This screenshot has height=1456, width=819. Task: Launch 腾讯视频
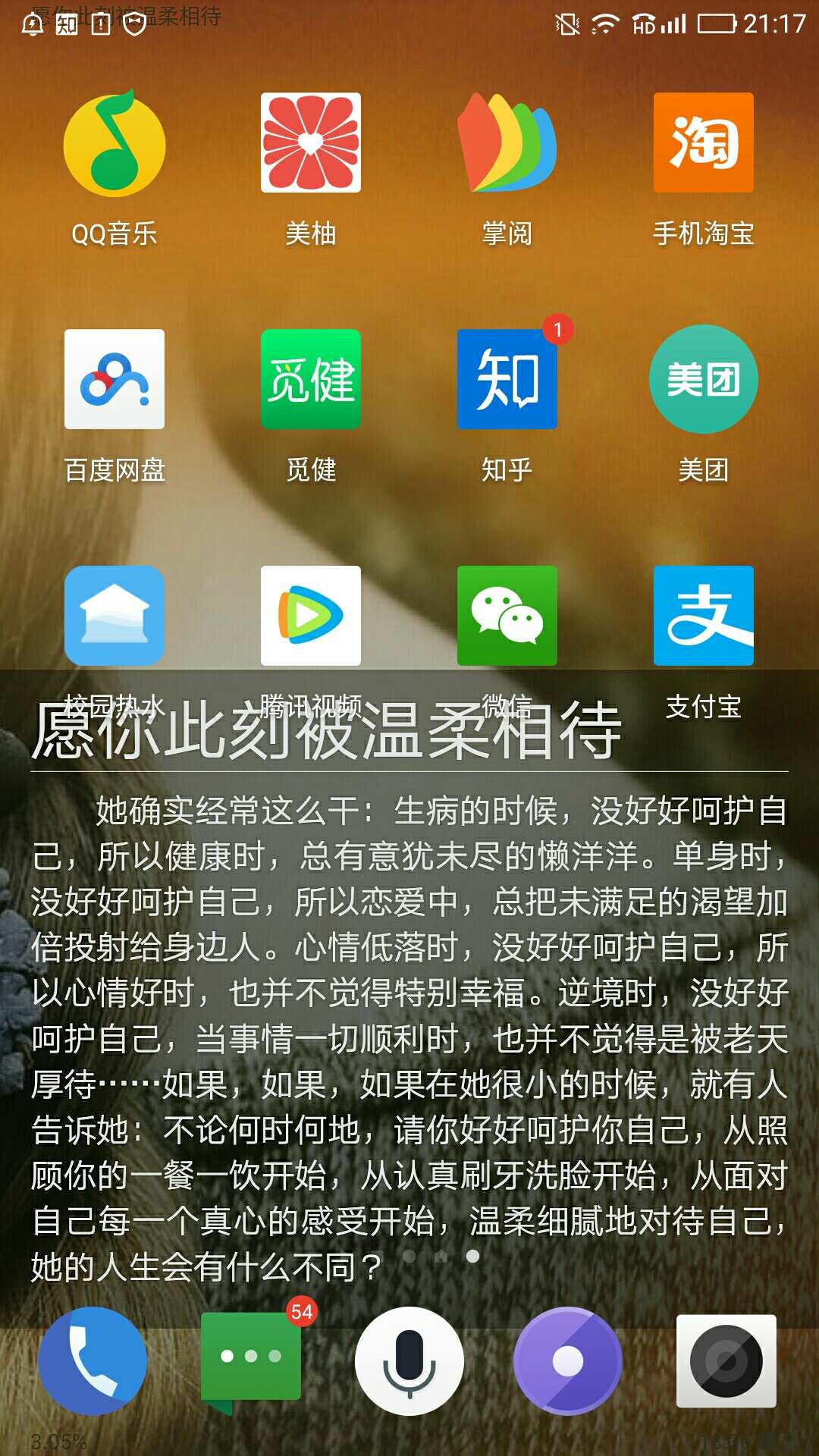click(311, 616)
